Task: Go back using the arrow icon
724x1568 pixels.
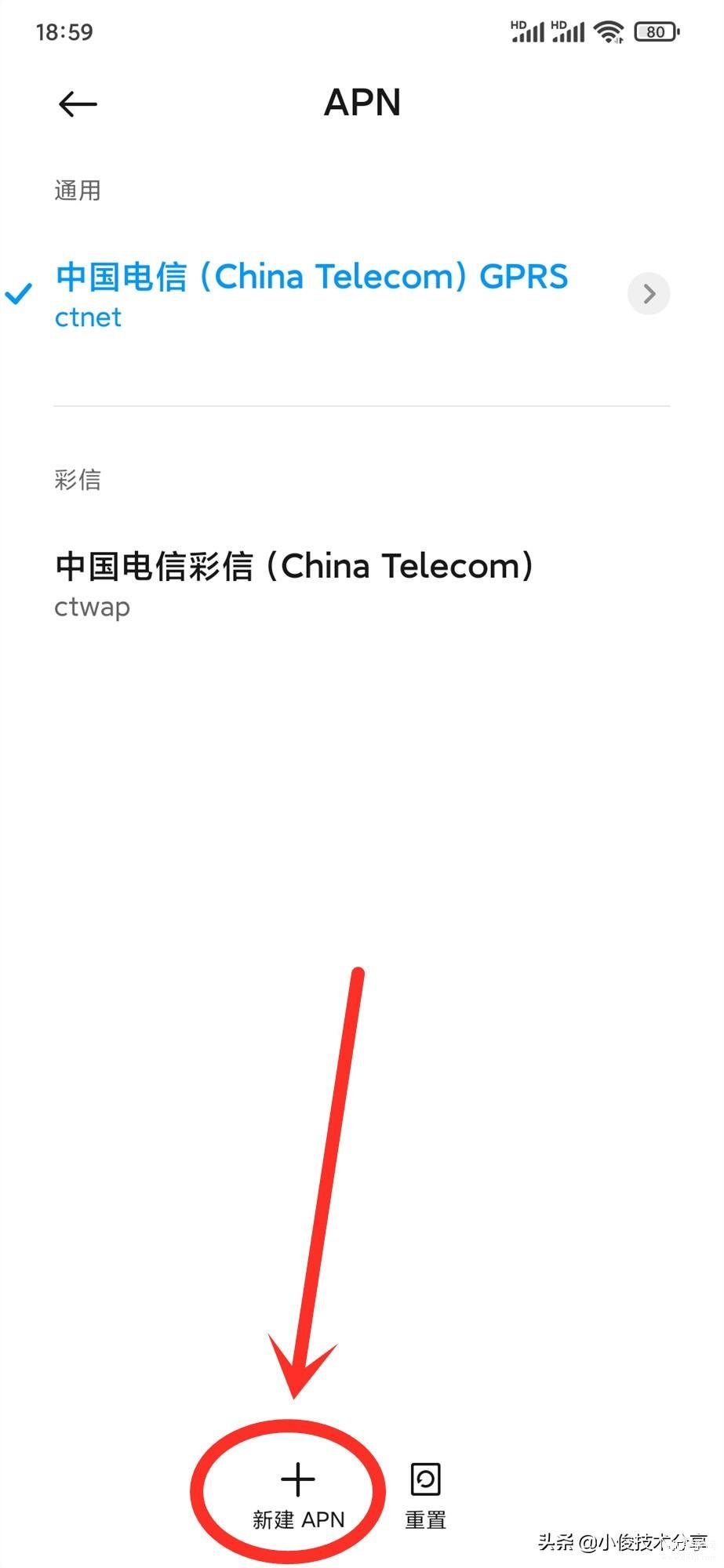Action: (x=78, y=103)
